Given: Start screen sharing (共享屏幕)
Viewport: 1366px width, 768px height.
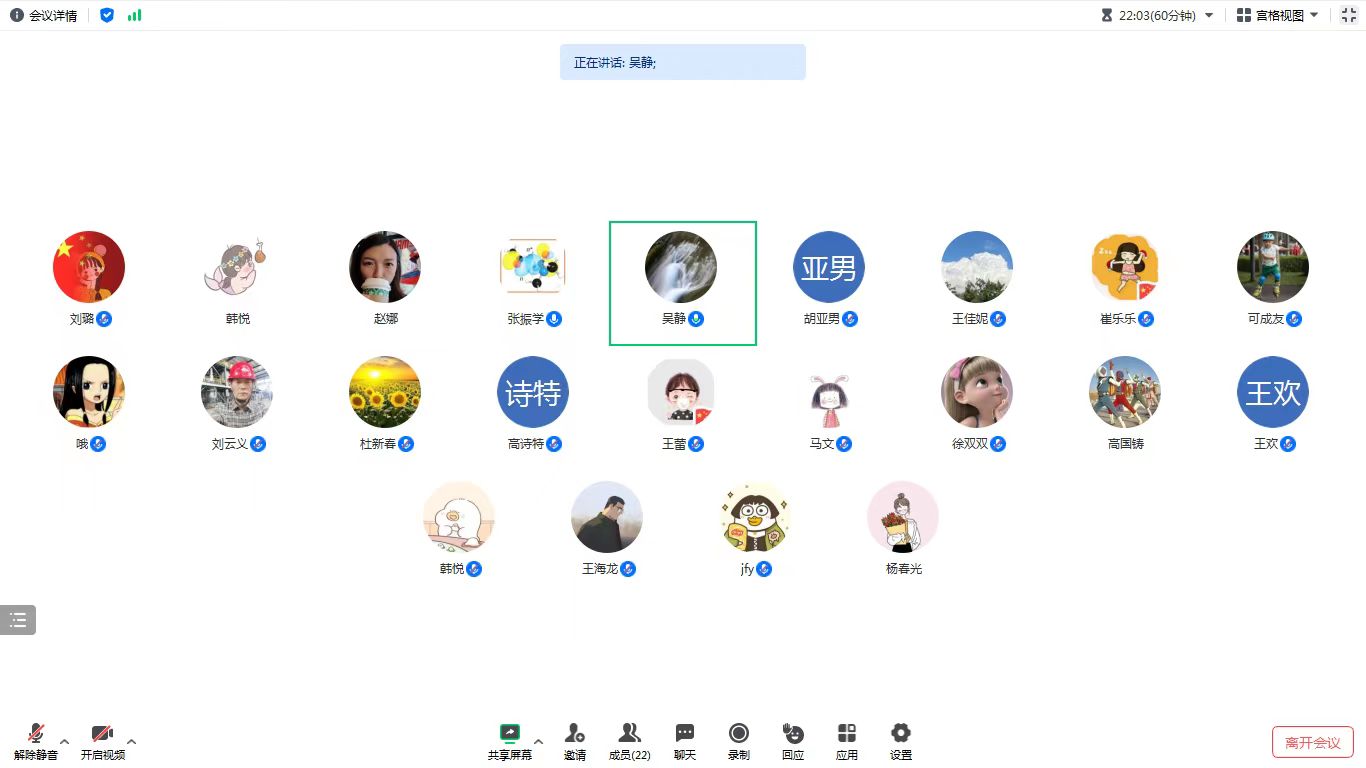Looking at the screenshot, I should point(510,741).
